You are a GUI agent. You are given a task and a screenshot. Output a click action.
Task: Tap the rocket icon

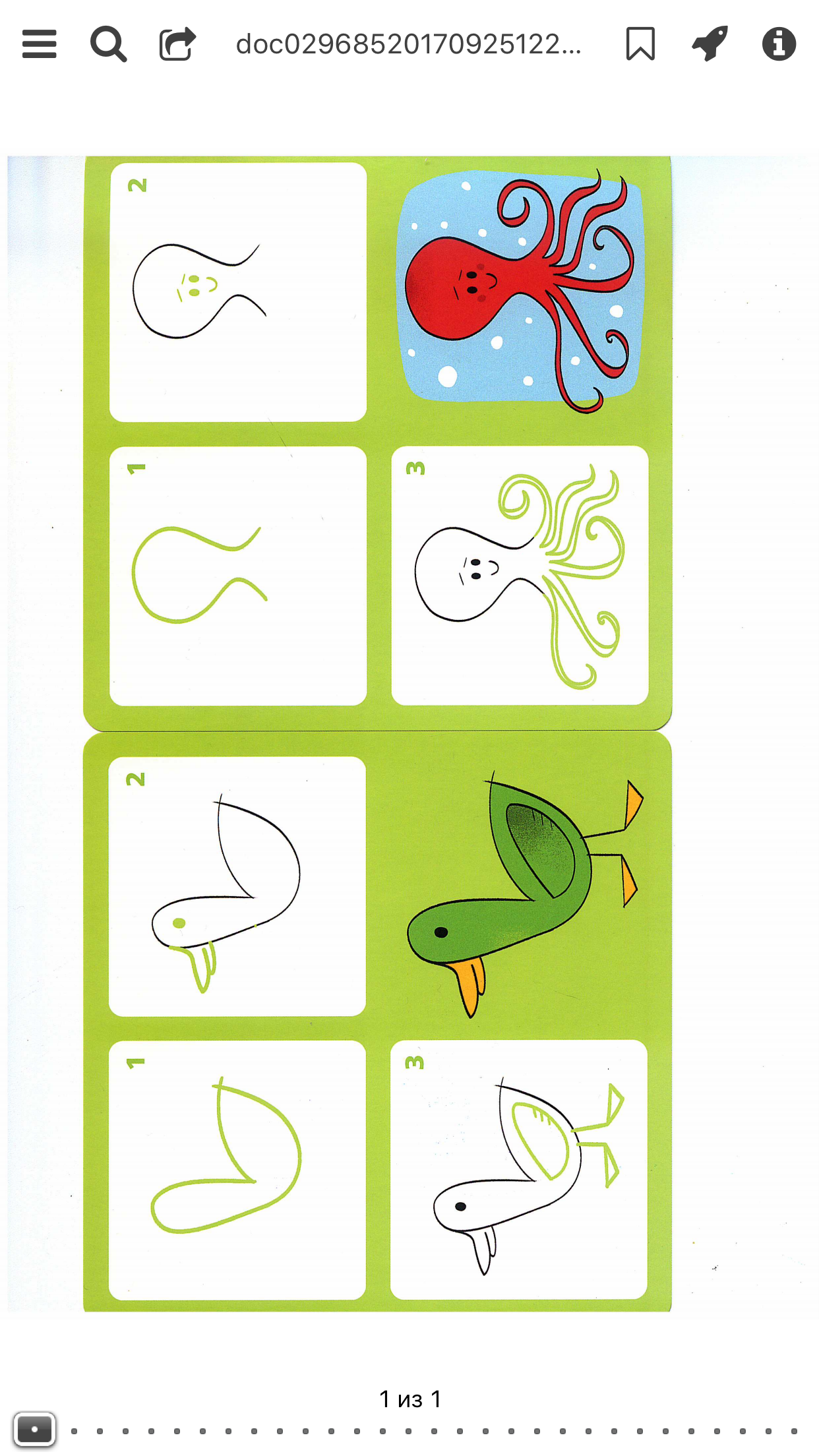tap(710, 44)
